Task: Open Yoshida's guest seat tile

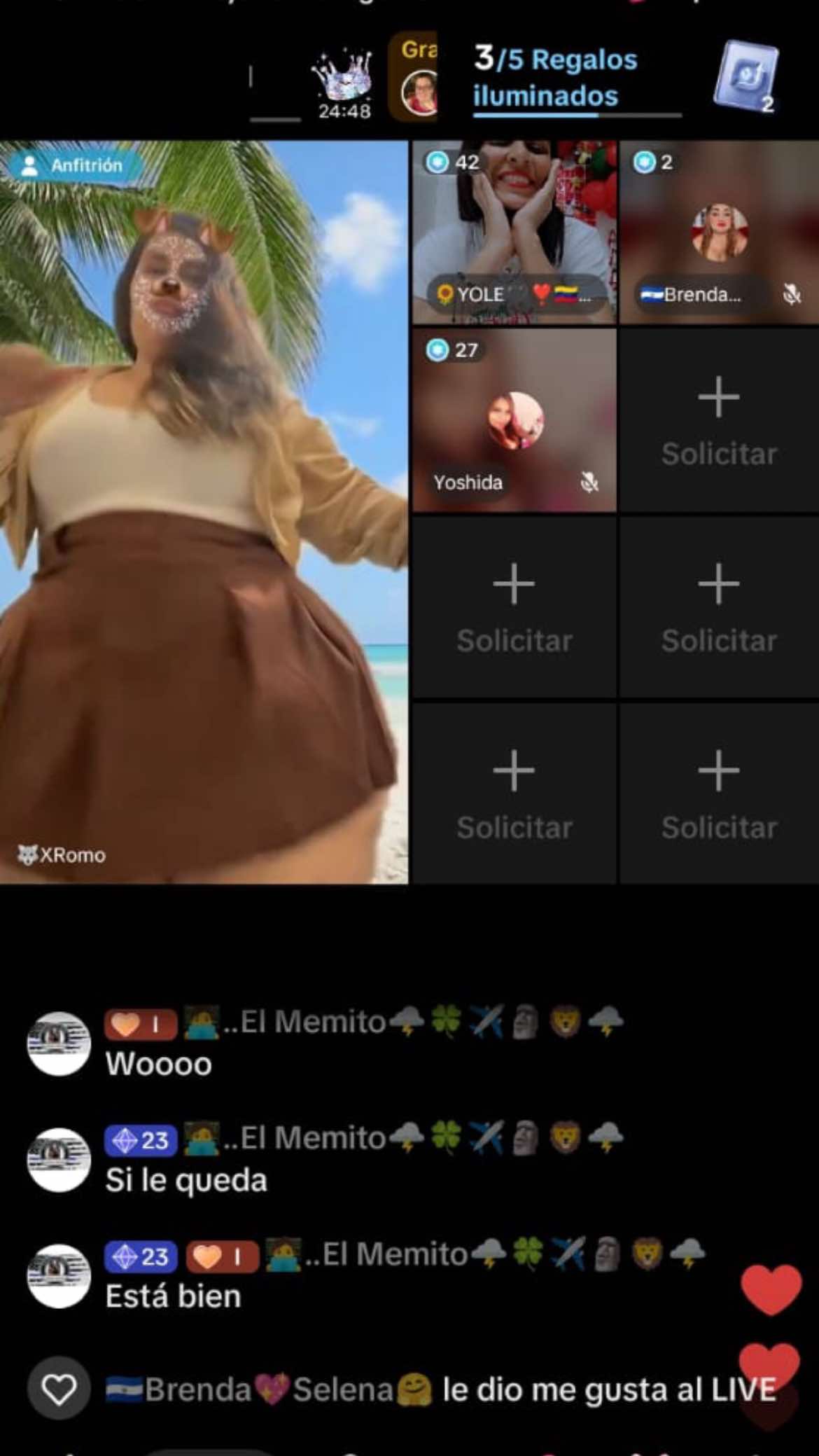Action: click(514, 420)
